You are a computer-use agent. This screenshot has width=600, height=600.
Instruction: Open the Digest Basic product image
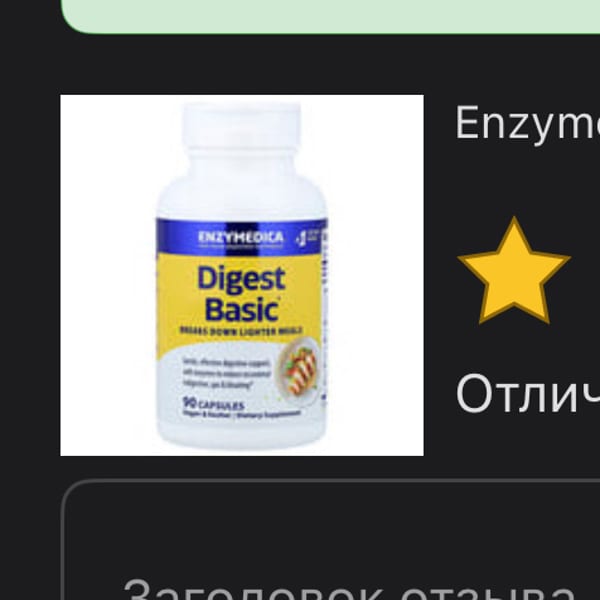coord(242,275)
